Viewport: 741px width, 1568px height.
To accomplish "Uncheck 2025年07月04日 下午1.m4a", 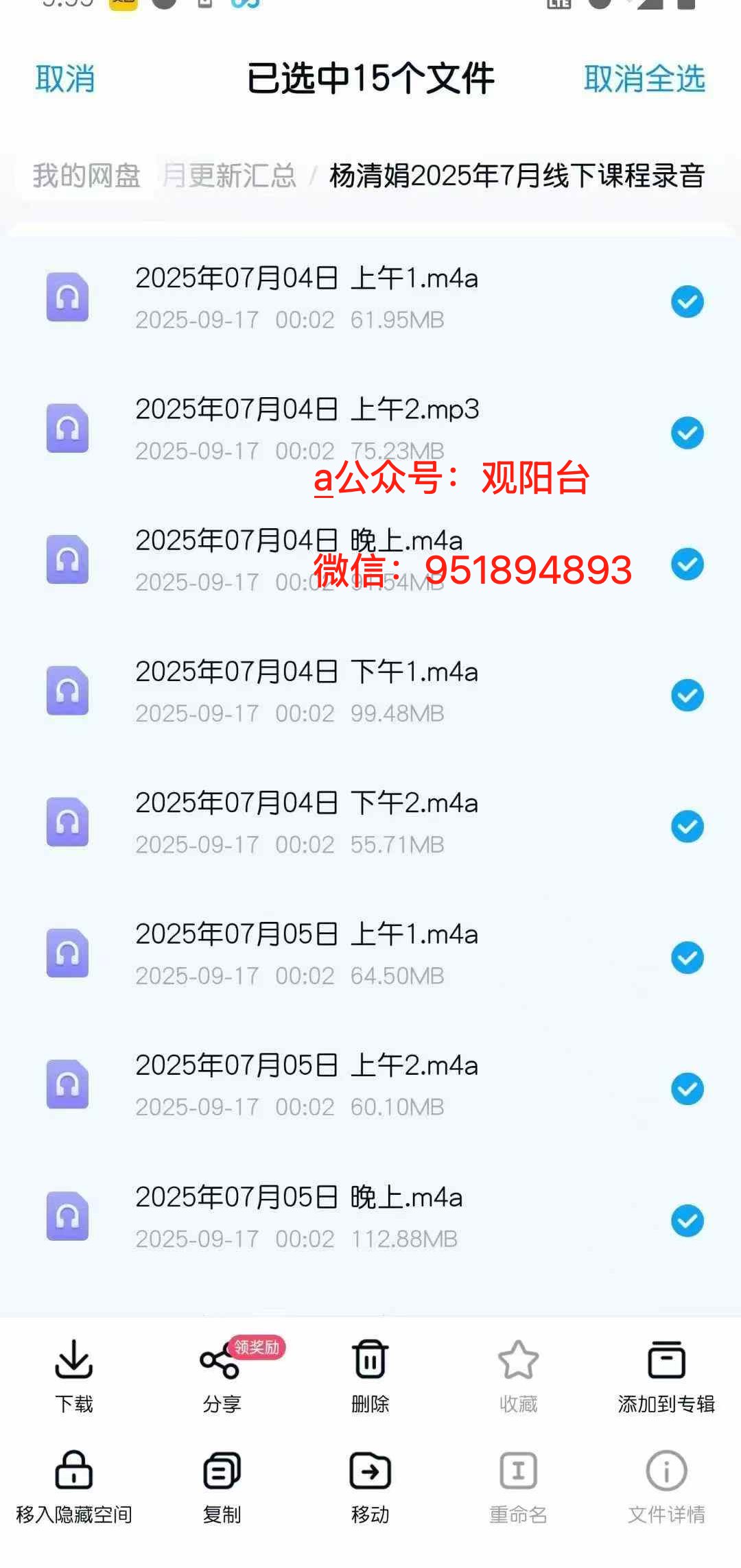I will point(687,696).
